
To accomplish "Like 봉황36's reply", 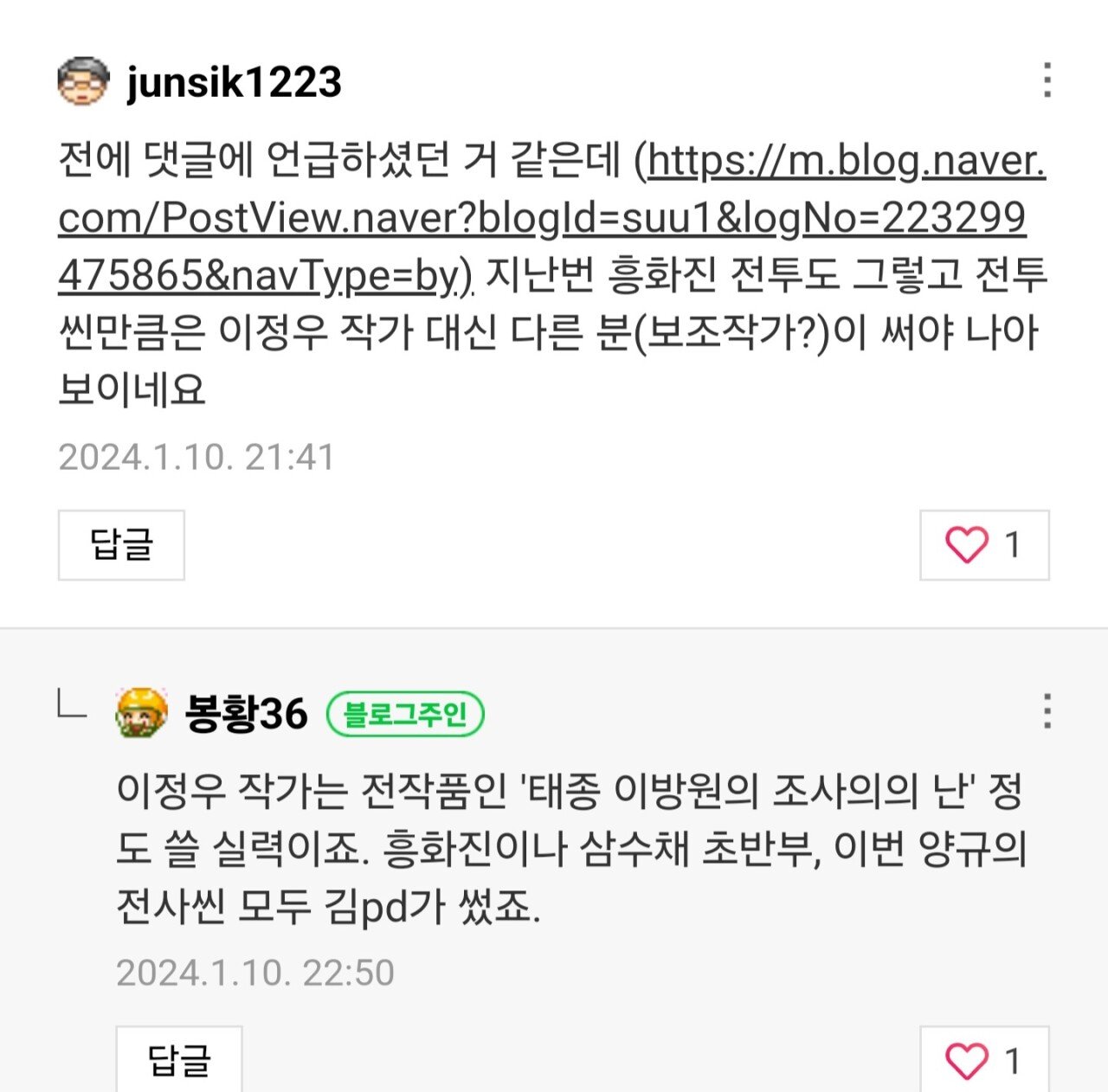I will click(984, 1061).
